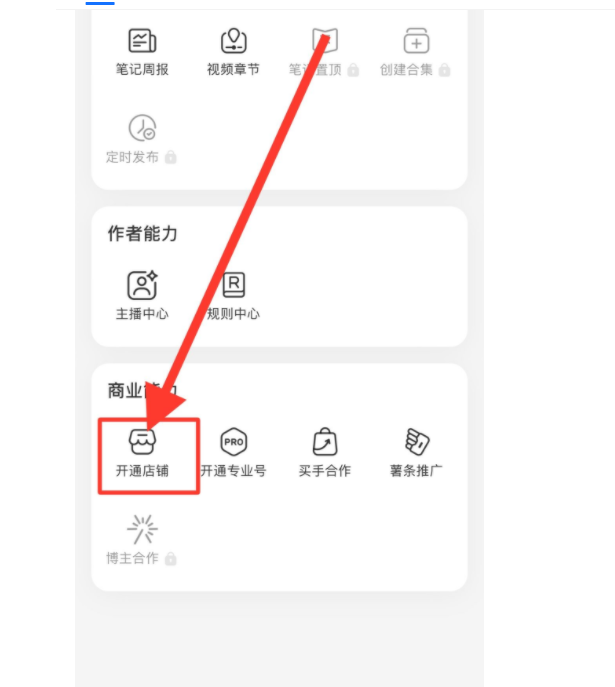Open 主播中心 streamer center

pos(142,296)
